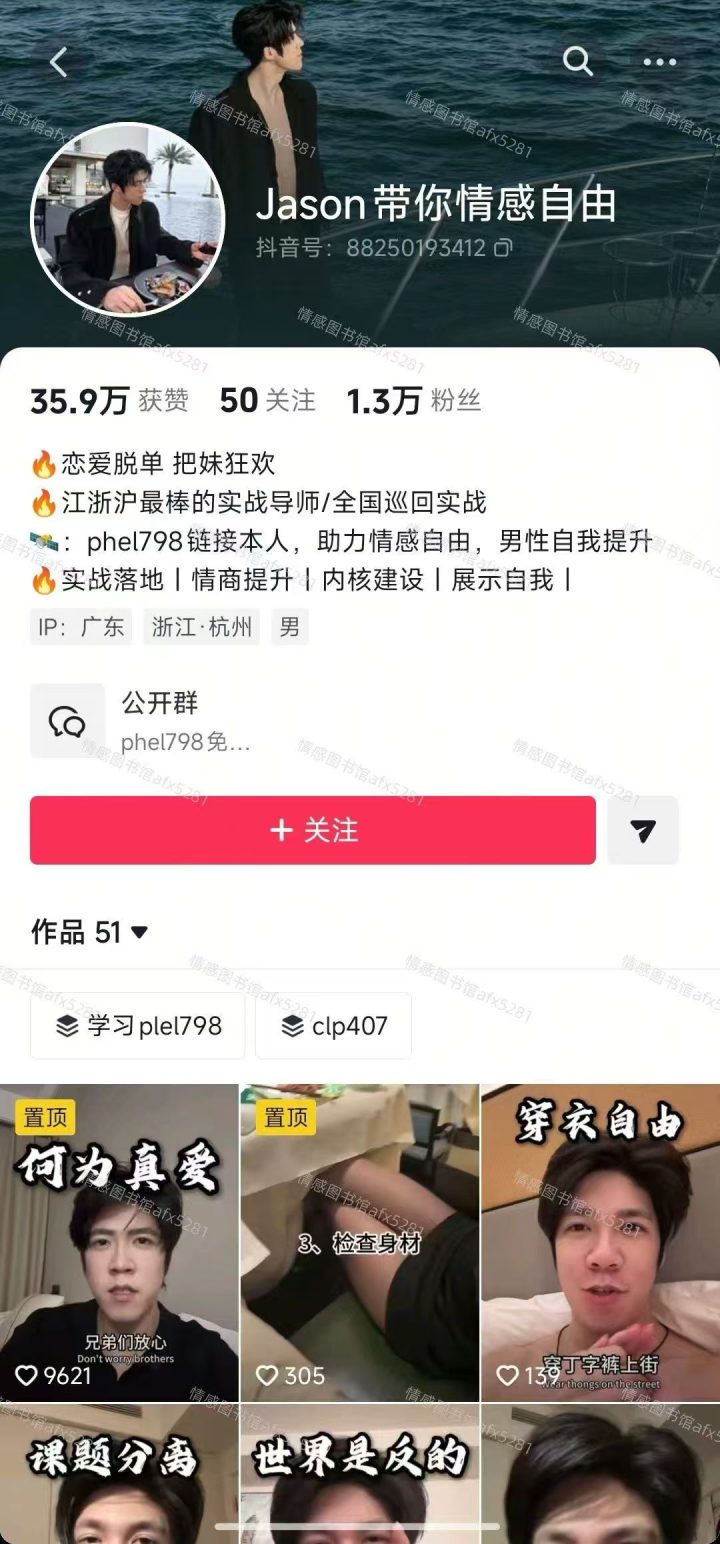
Task: Switch to the clp407 collection tab
Action: pyautogui.click(x=333, y=1026)
